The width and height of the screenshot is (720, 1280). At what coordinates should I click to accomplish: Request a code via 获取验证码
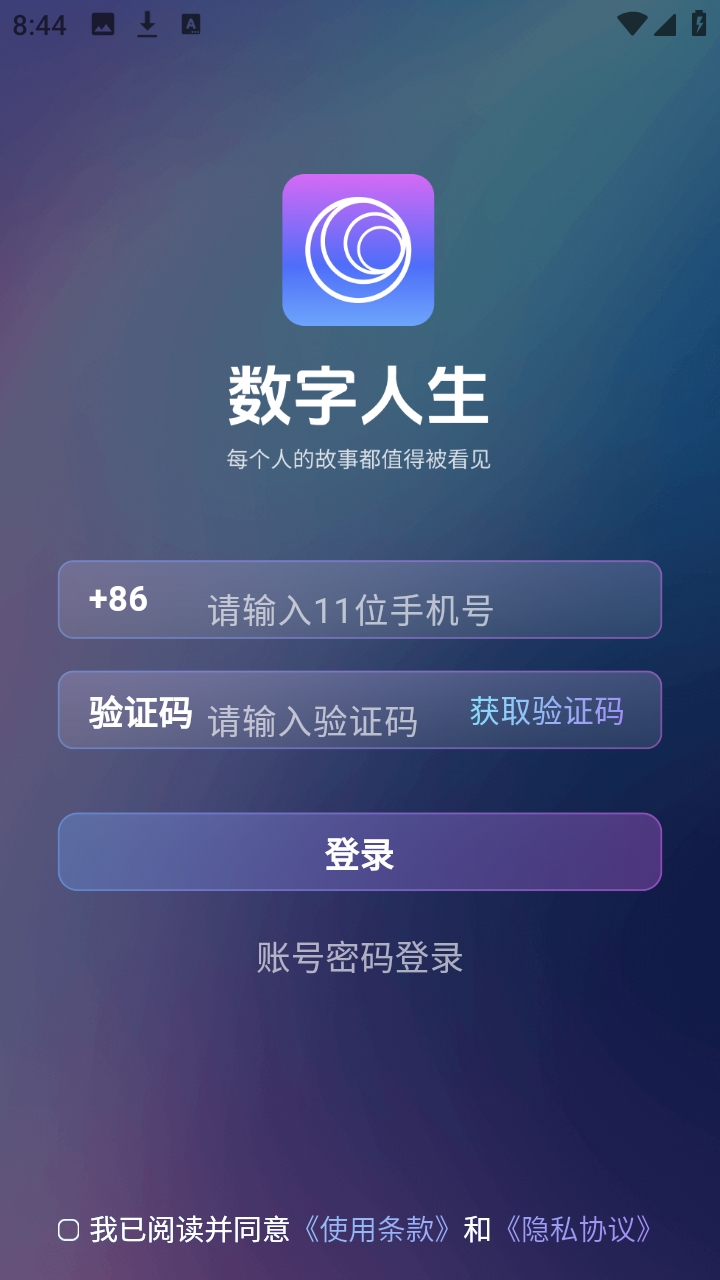[x=546, y=711]
